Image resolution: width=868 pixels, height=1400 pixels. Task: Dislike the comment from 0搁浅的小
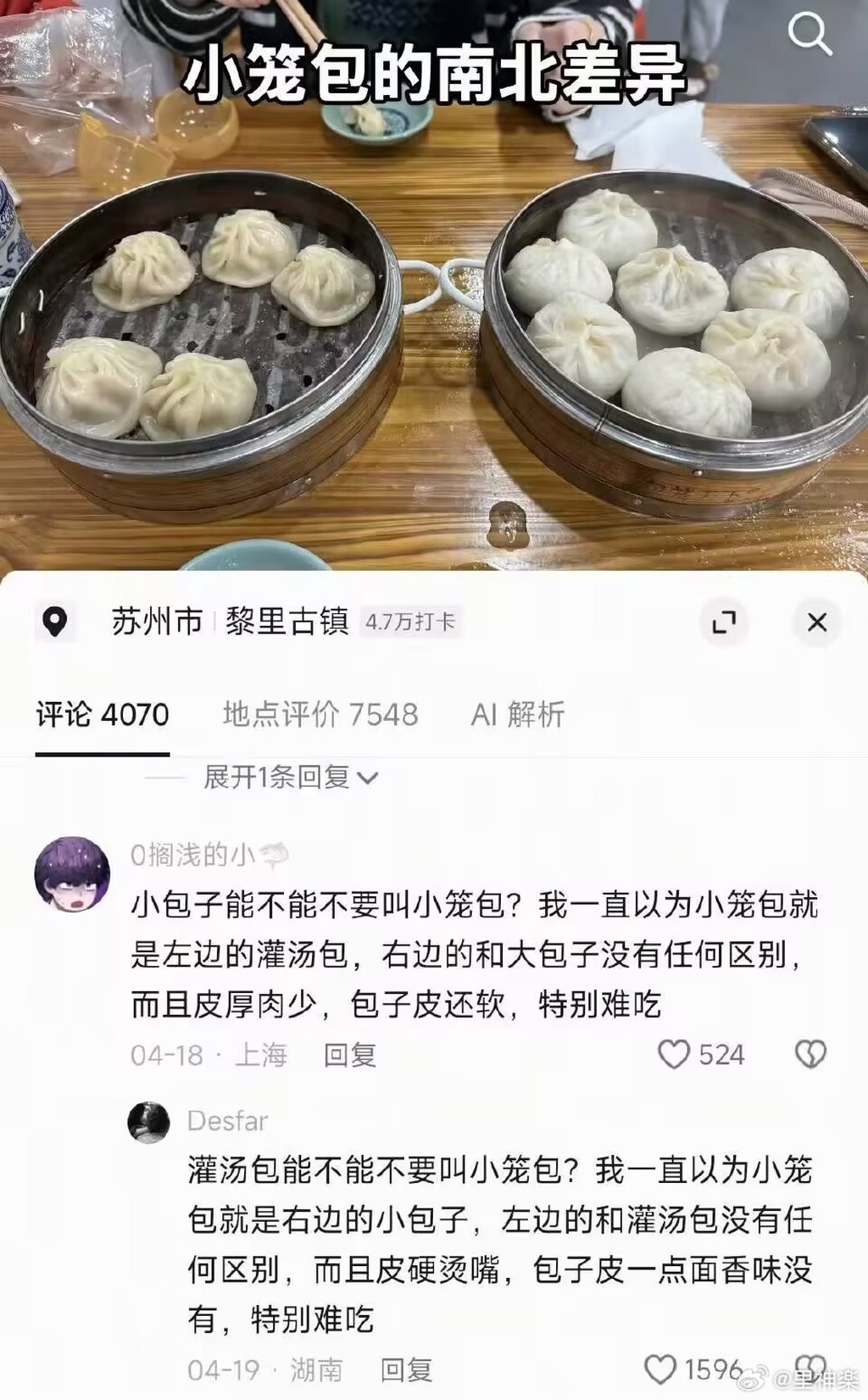click(810, 1054)
